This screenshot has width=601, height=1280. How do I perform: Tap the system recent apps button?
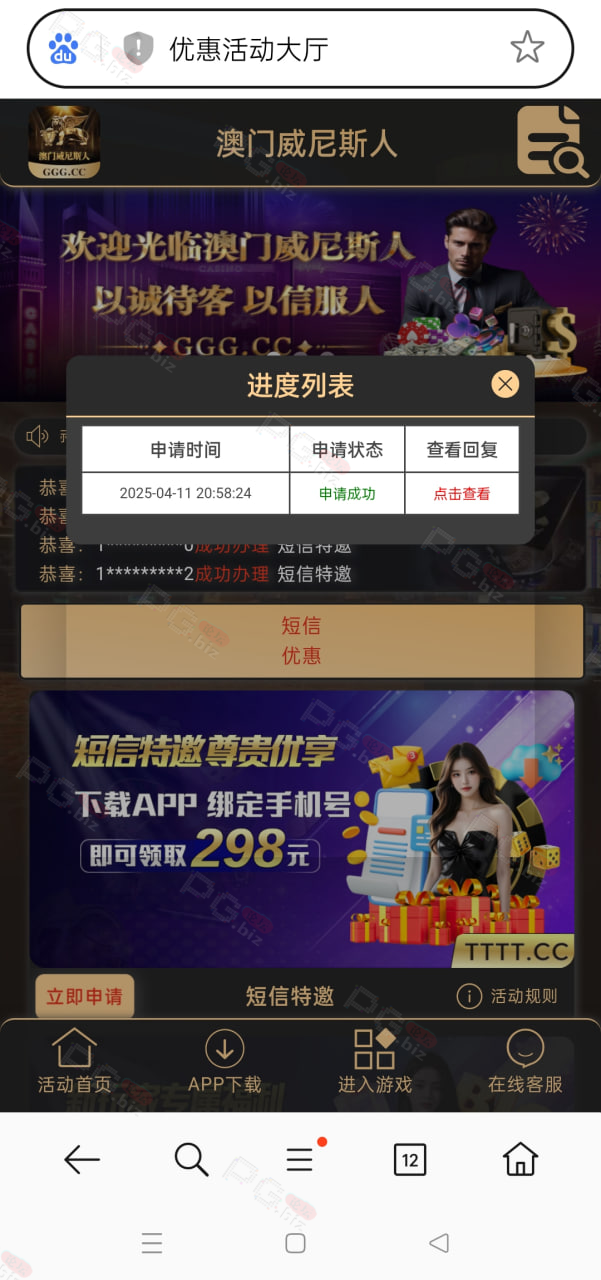point(152,1243)
